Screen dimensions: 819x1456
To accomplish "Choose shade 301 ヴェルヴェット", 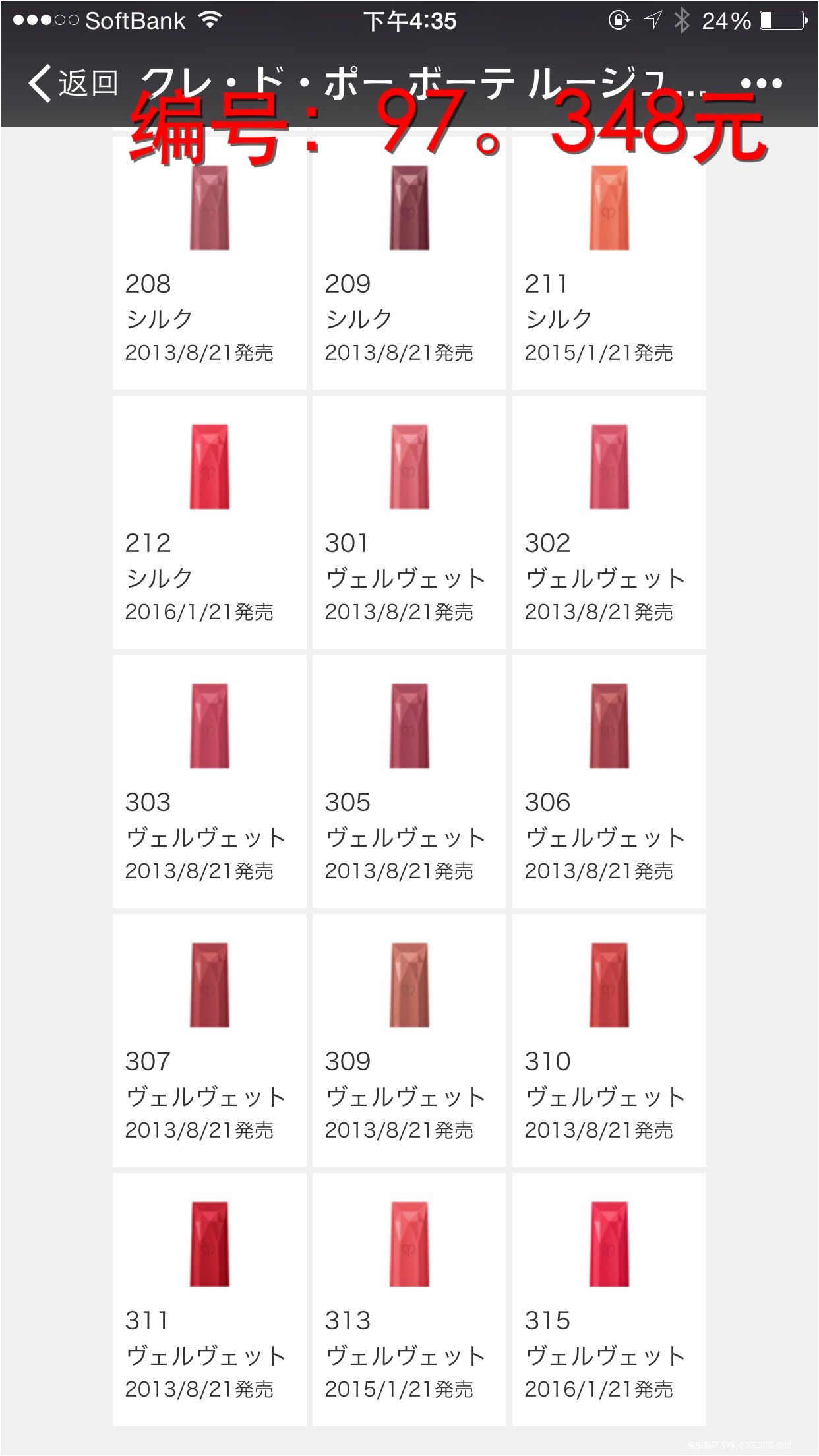I will 409,522.
